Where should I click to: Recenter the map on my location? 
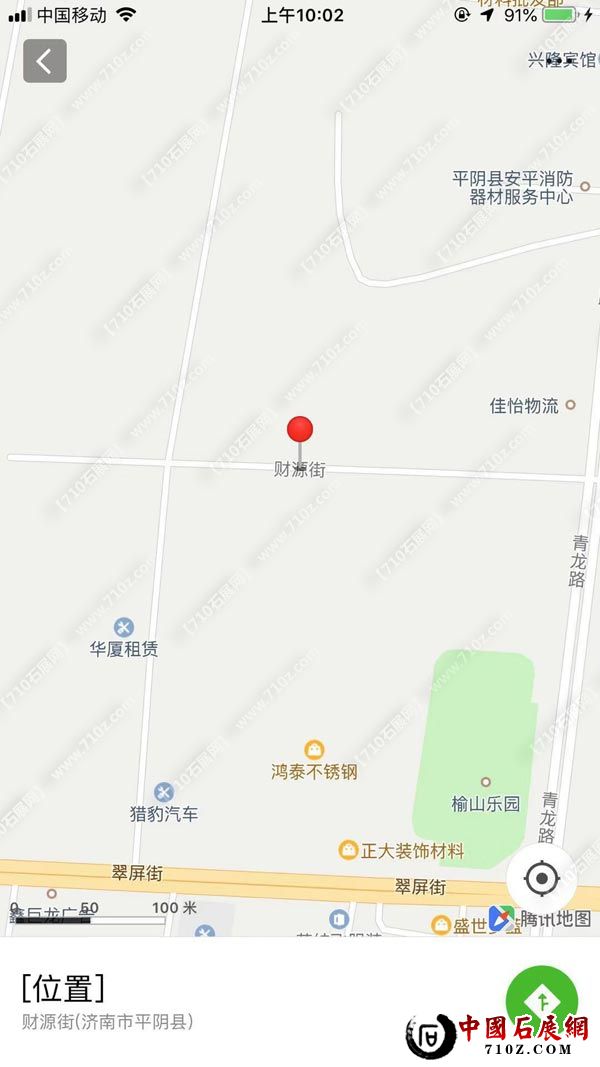coord(541,879)
